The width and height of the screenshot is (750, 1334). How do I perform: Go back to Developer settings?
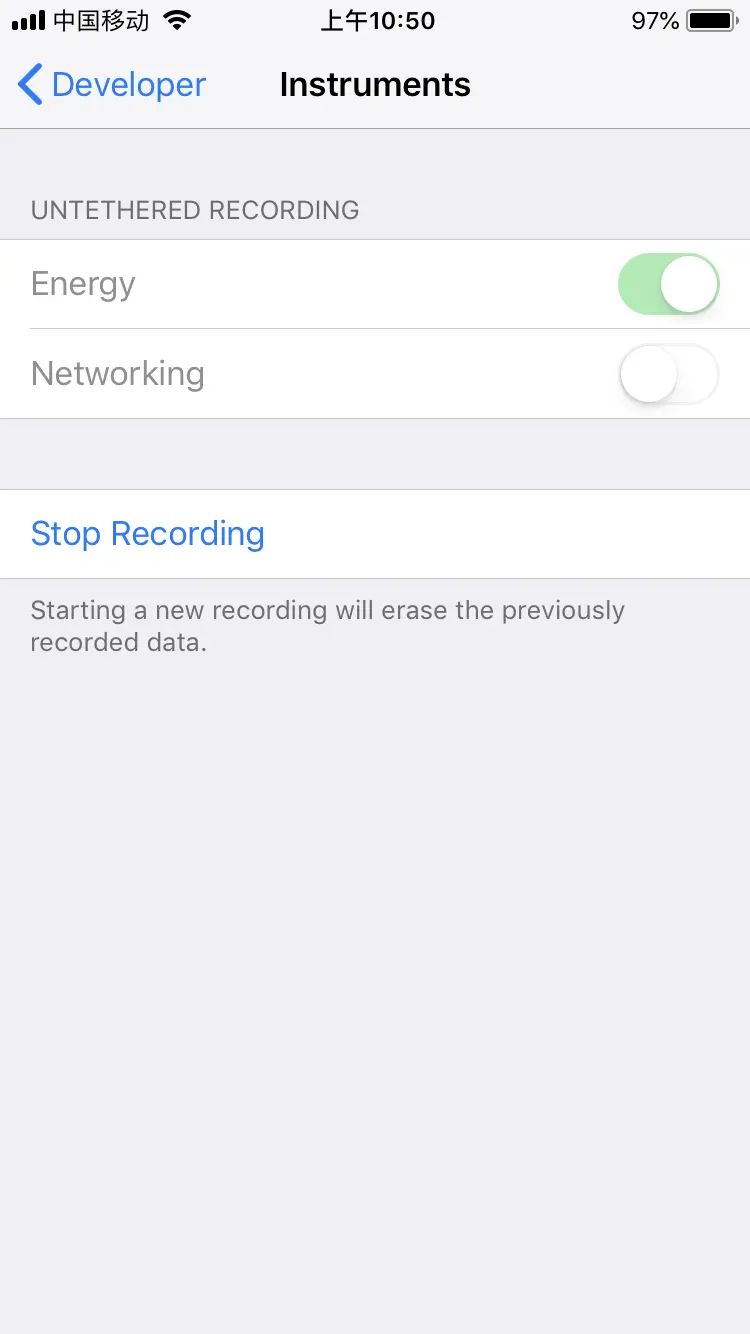(110, 85)
